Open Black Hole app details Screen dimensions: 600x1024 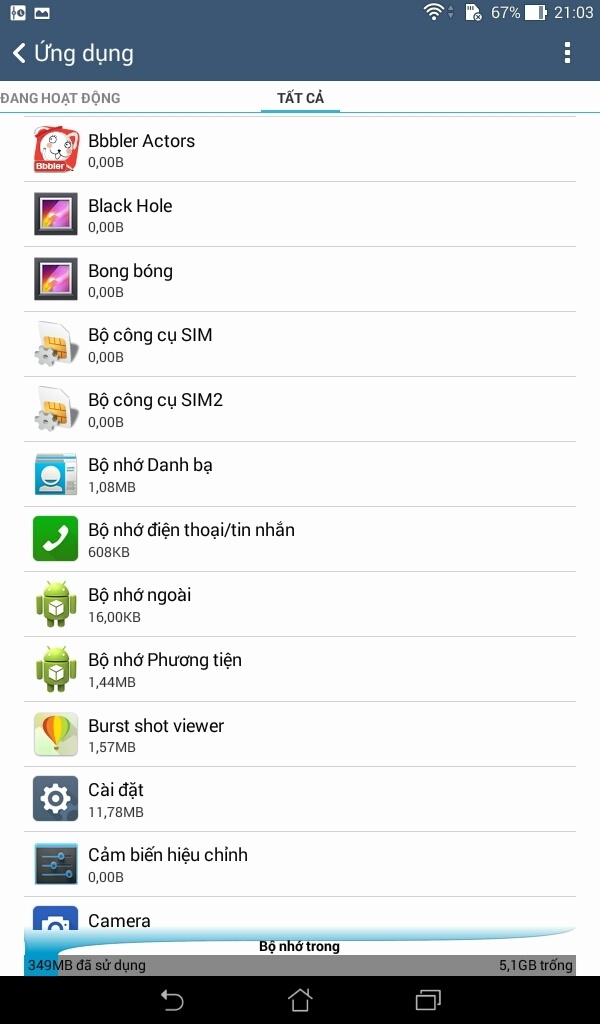click(300, 215)
